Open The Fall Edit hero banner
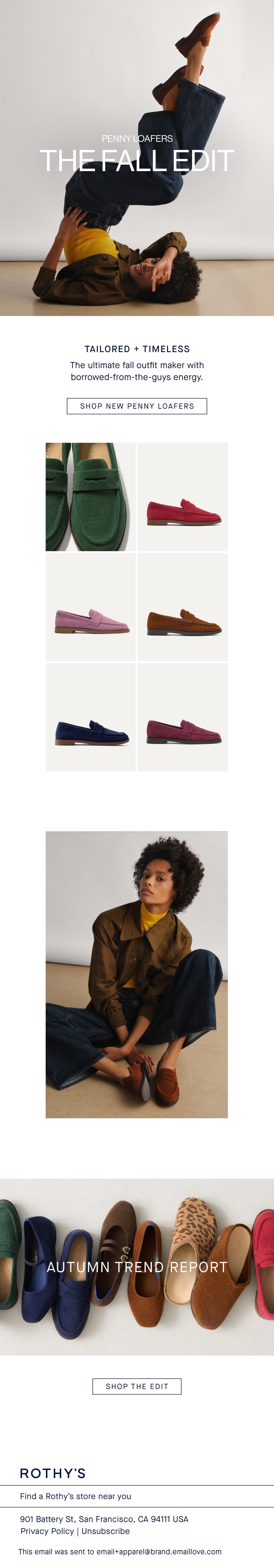274x1568 pixels. (137, 158)
